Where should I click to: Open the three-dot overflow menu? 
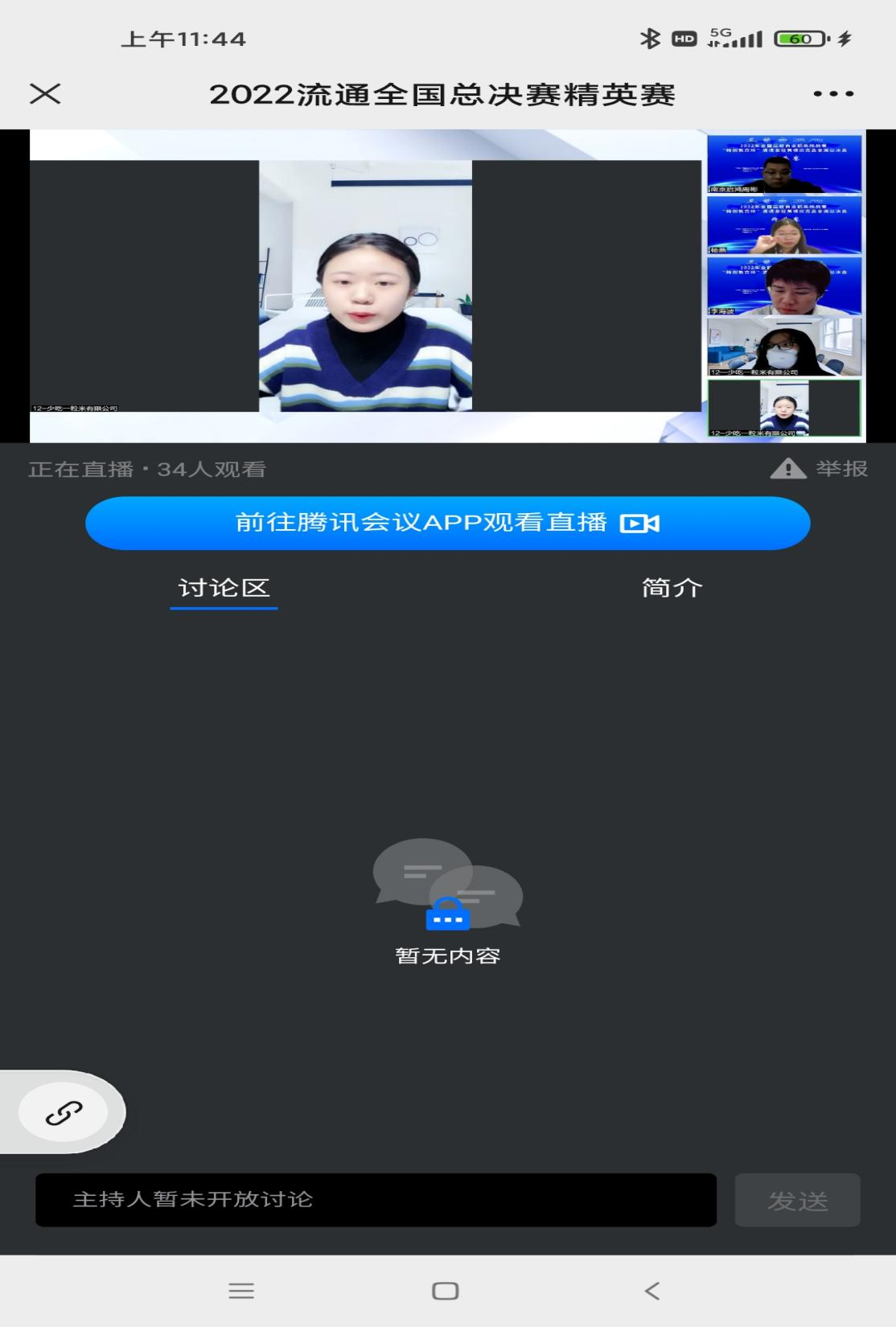pyautogui.click(x=833, y=94)
